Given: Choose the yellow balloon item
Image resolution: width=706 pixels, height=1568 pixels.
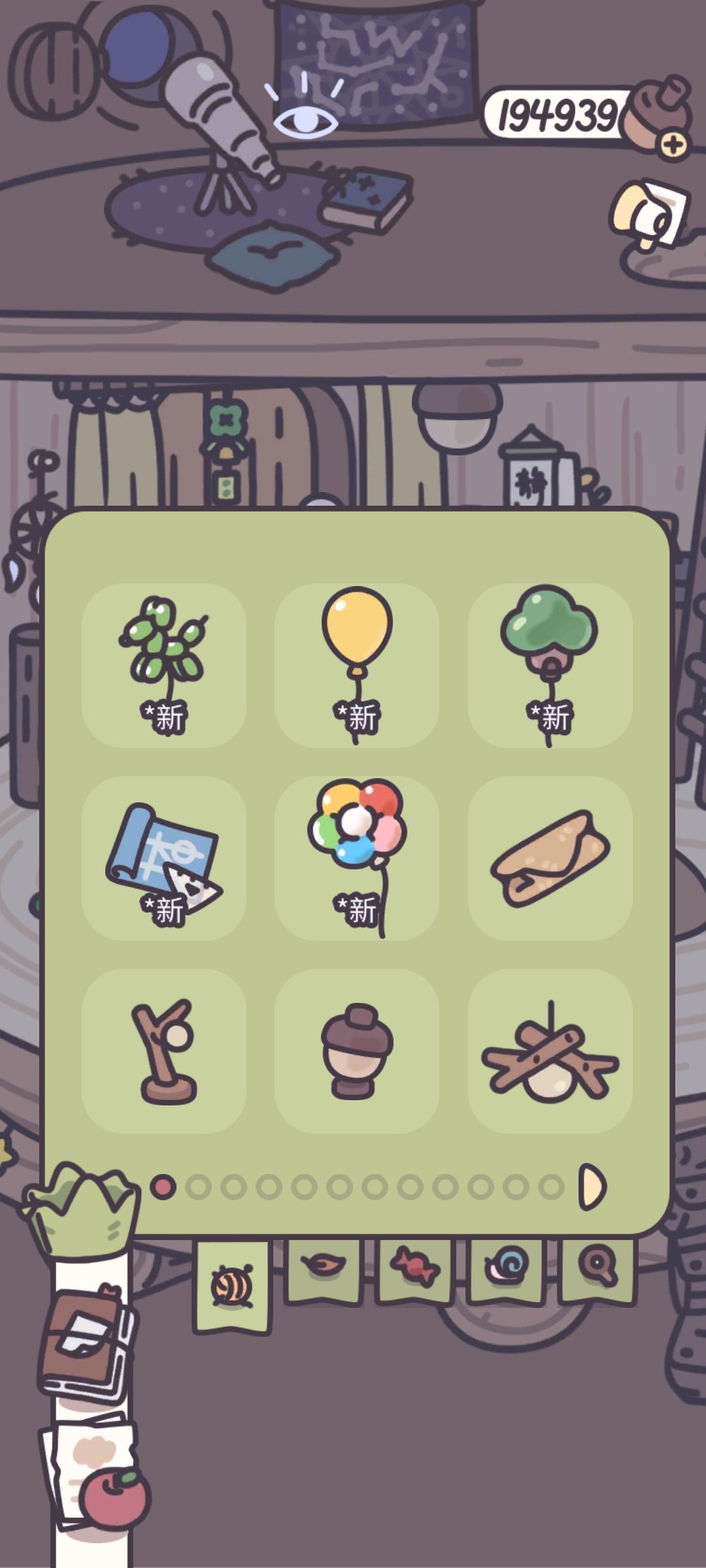Looking at the screenshot, I should (x=357, y=665).
